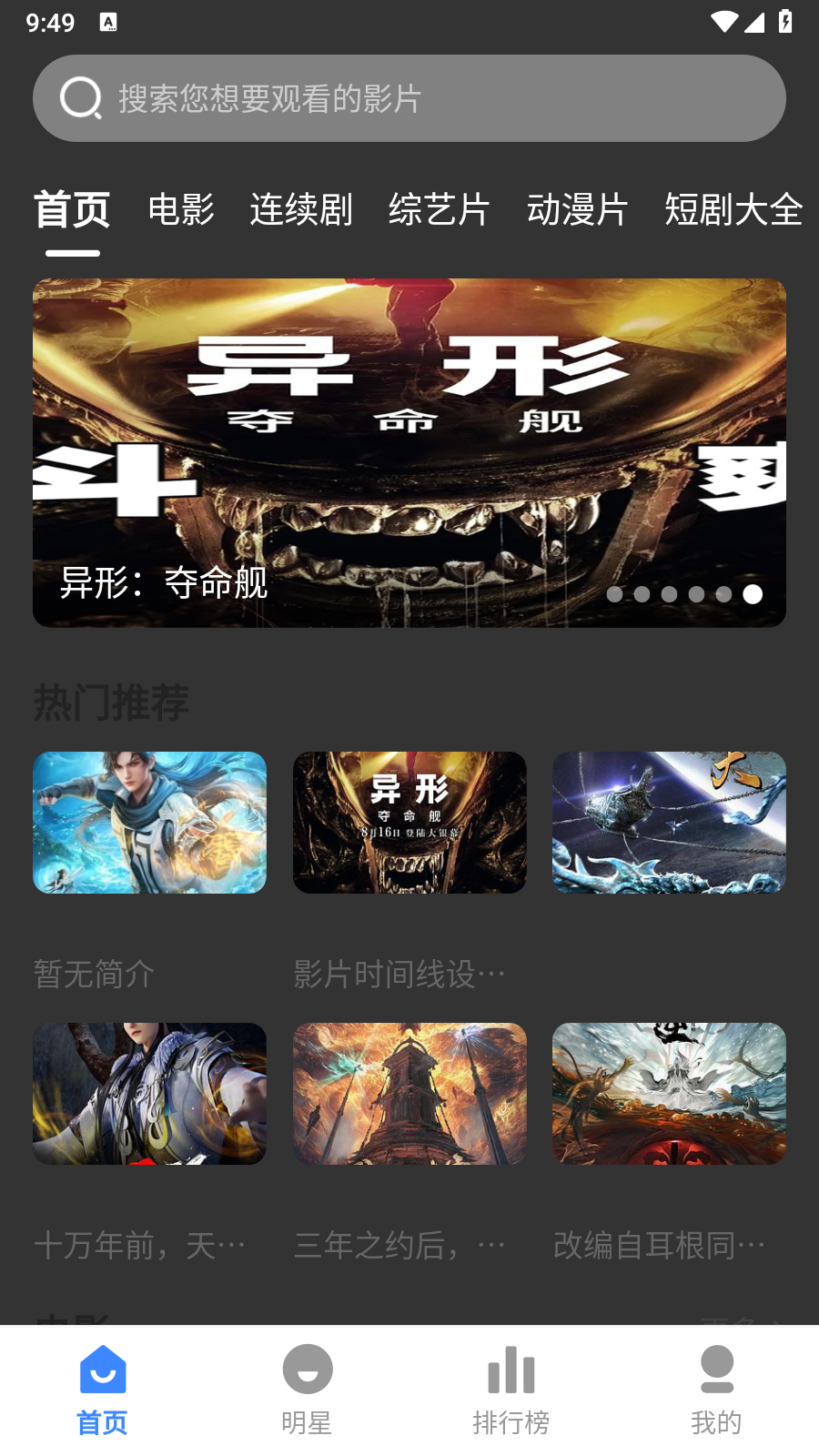This screenshot has width=819, height=1456.
Task: Tap the notification icon in the status bar
Action: coord(109,22)
